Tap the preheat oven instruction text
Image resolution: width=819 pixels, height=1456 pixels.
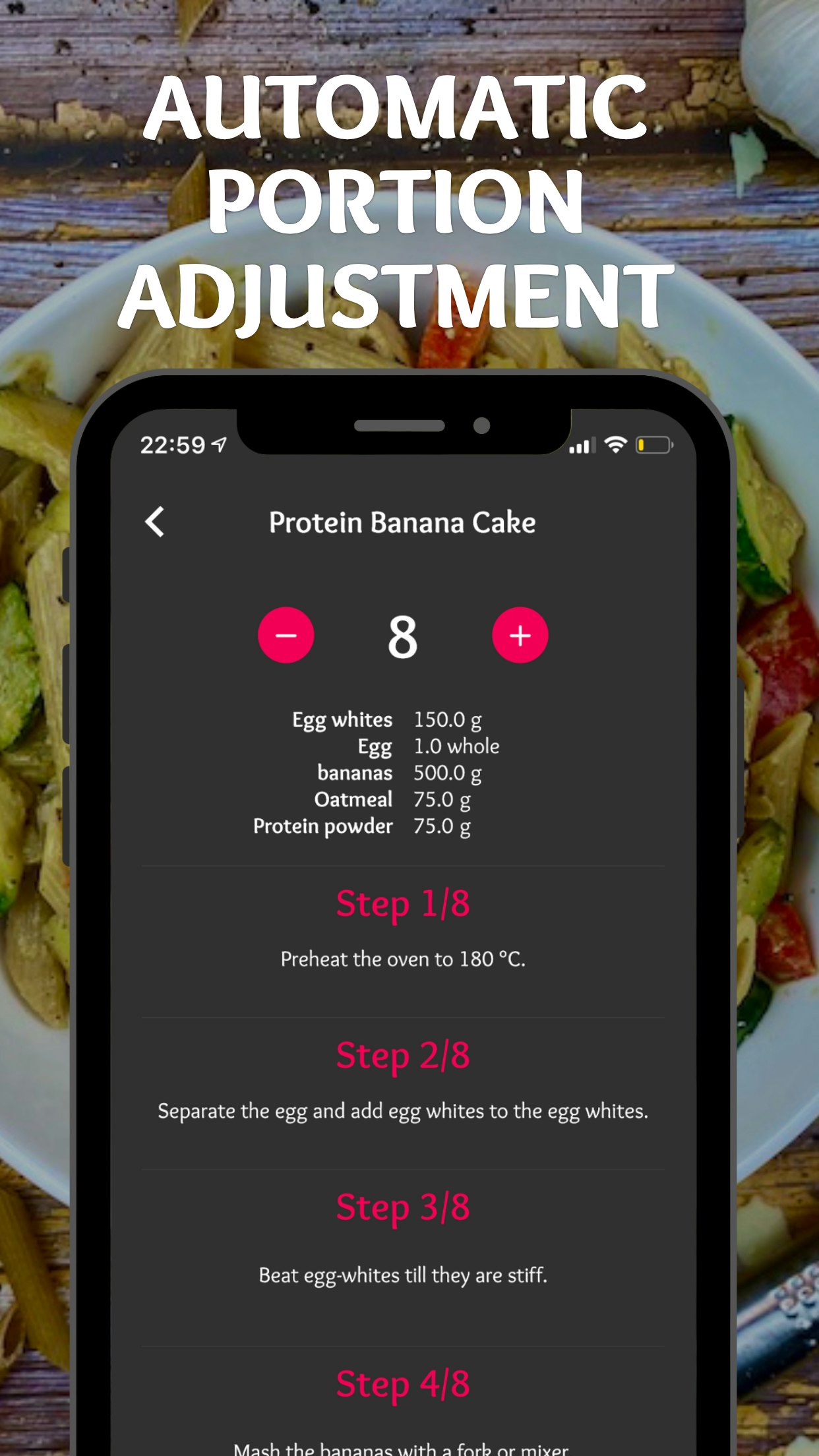[x=404, y=960]
